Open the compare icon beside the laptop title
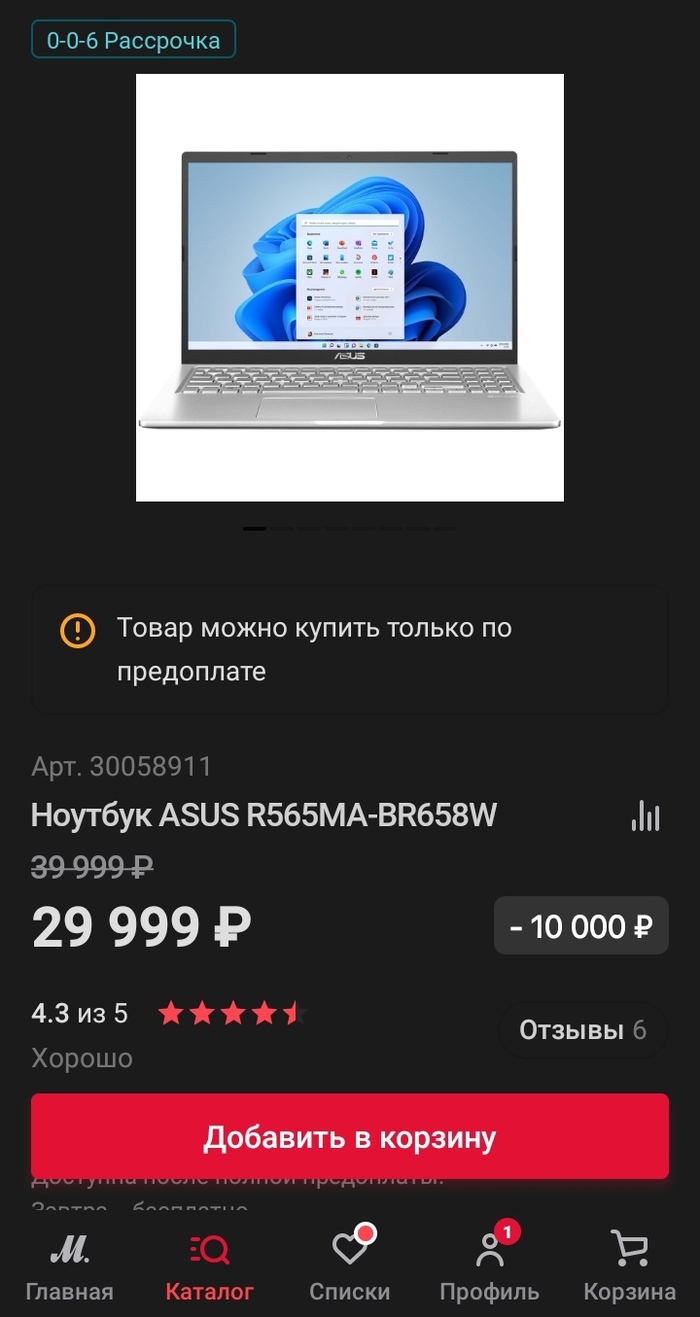The image size is (700, 1317). (x=645, y=817)
